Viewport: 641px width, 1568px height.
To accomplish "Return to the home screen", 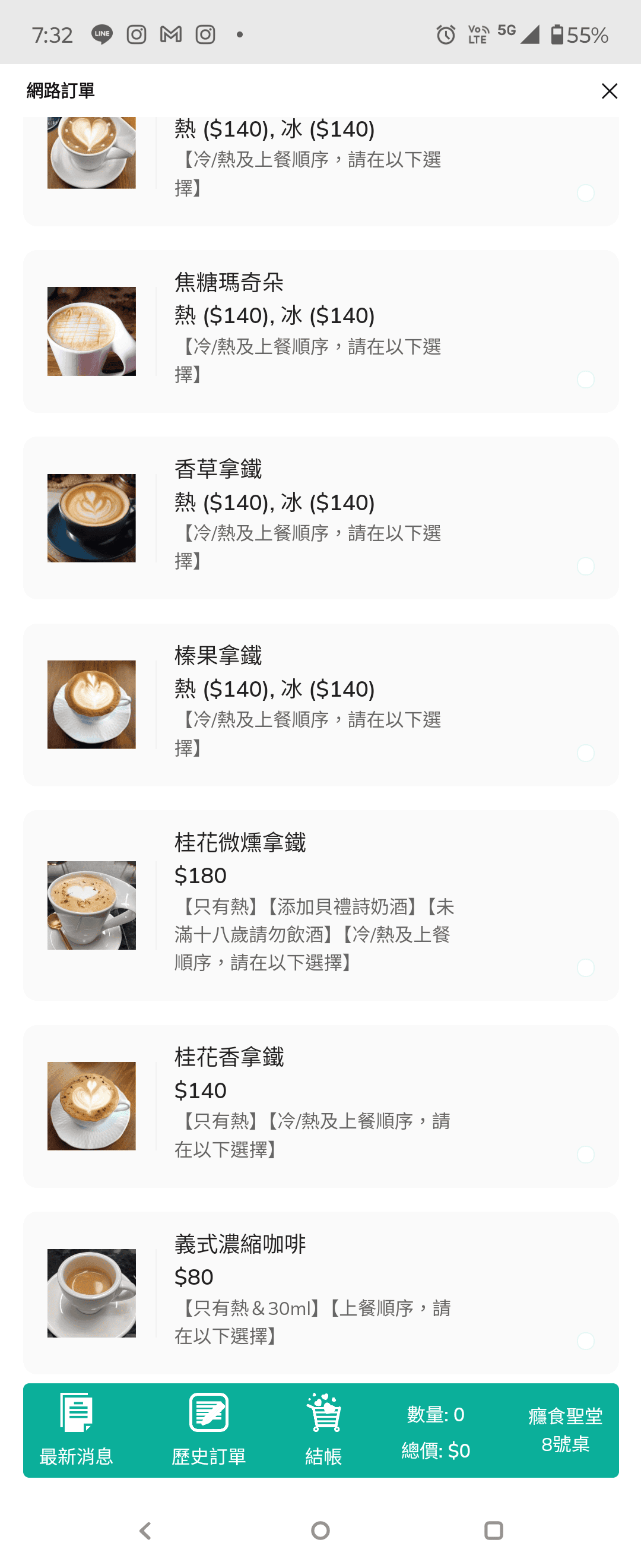I will coord(320,1530).
